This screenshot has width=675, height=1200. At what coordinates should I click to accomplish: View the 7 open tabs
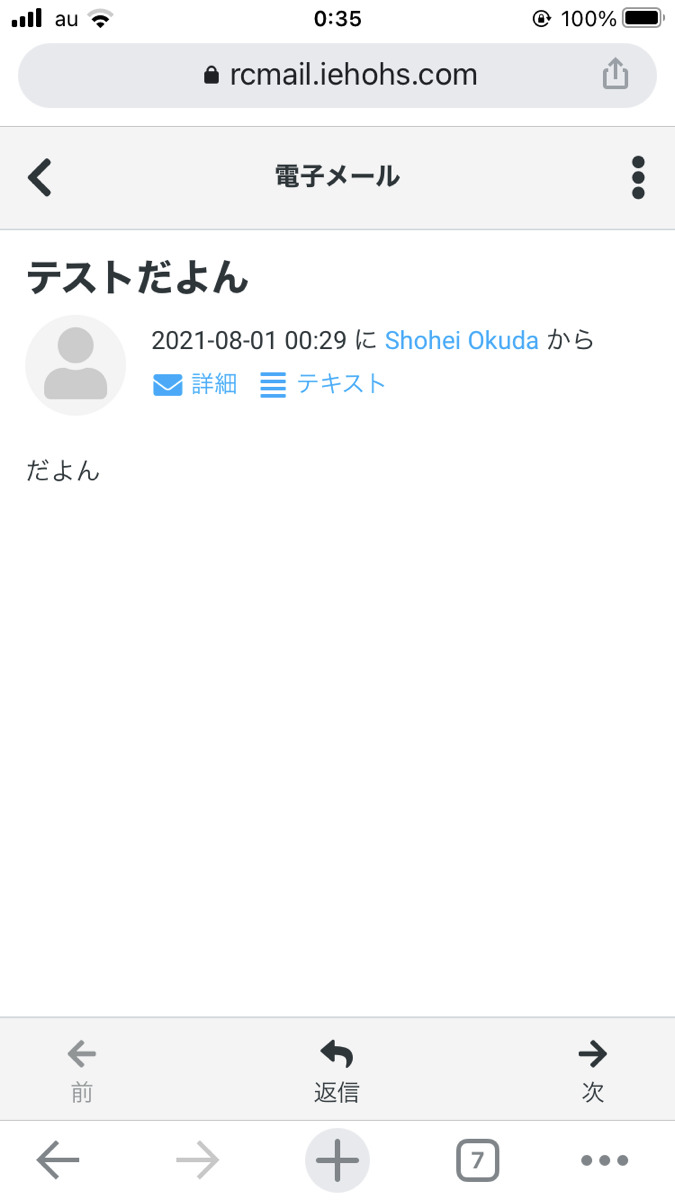(477, 1160)
